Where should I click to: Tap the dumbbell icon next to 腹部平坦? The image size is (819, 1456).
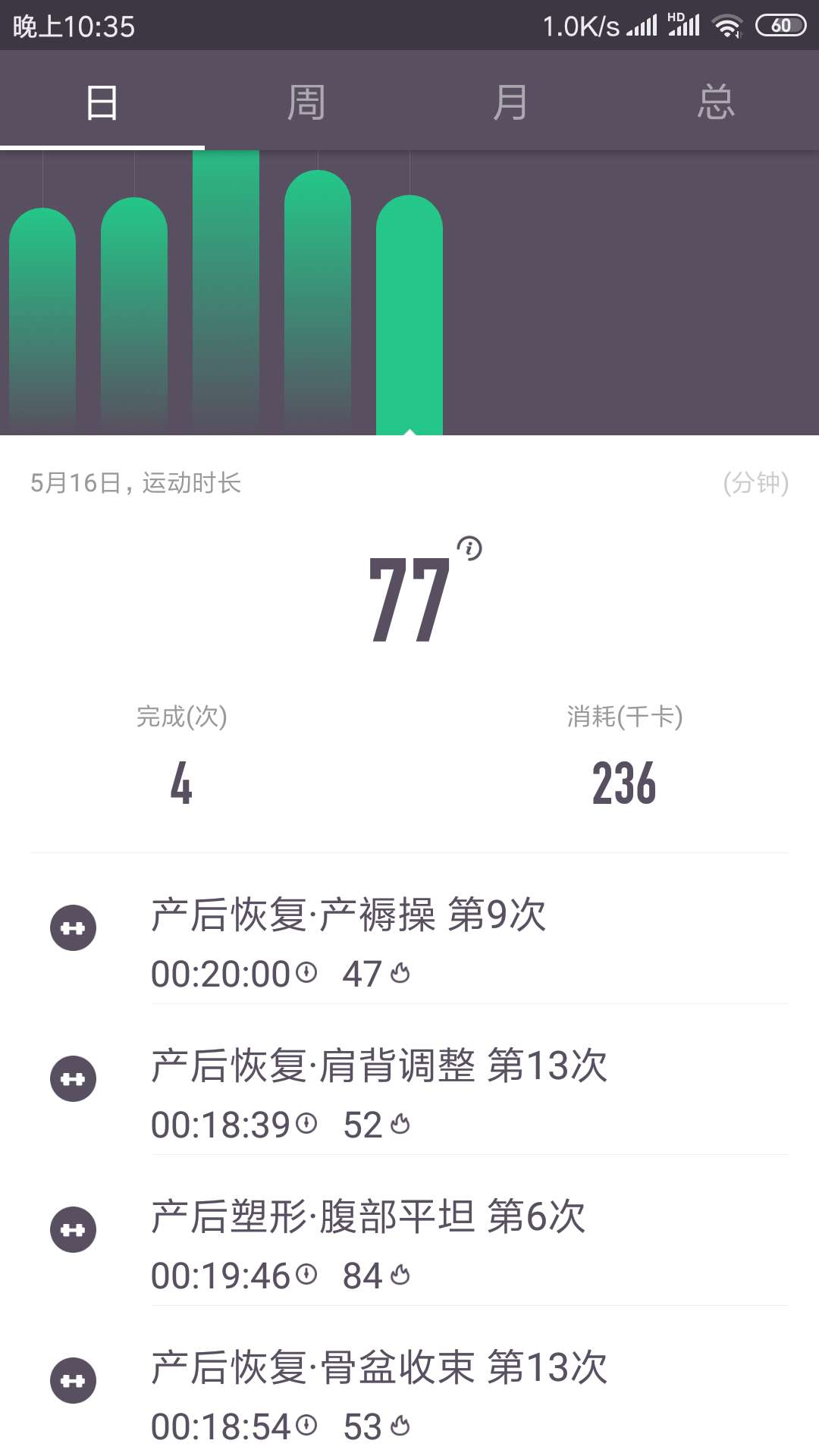point(74,1230)
